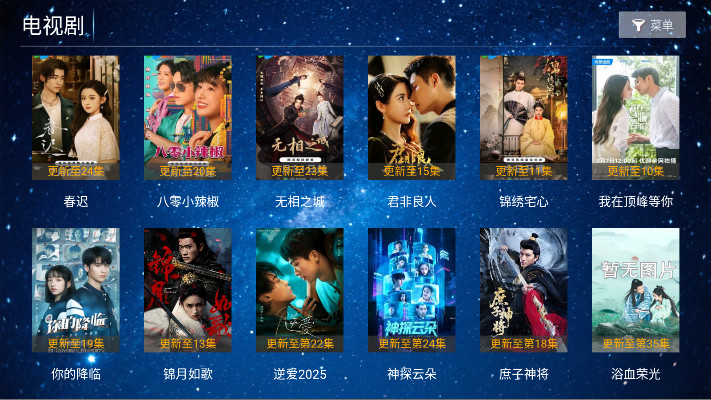Open the series 君非良人
The height and width of the screenshot is (400, 711).
(412, 117)
